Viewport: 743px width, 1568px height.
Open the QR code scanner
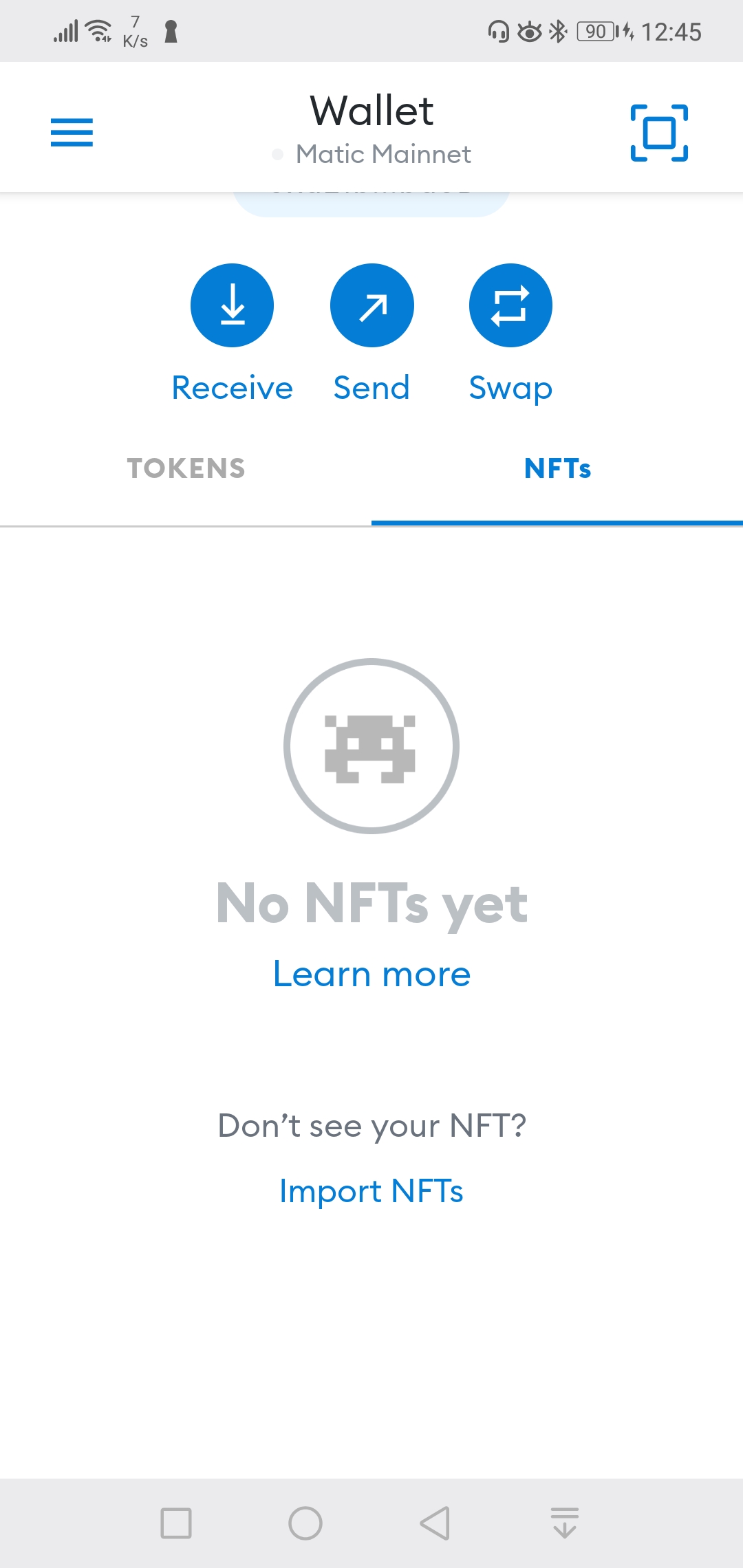(659, 133)
